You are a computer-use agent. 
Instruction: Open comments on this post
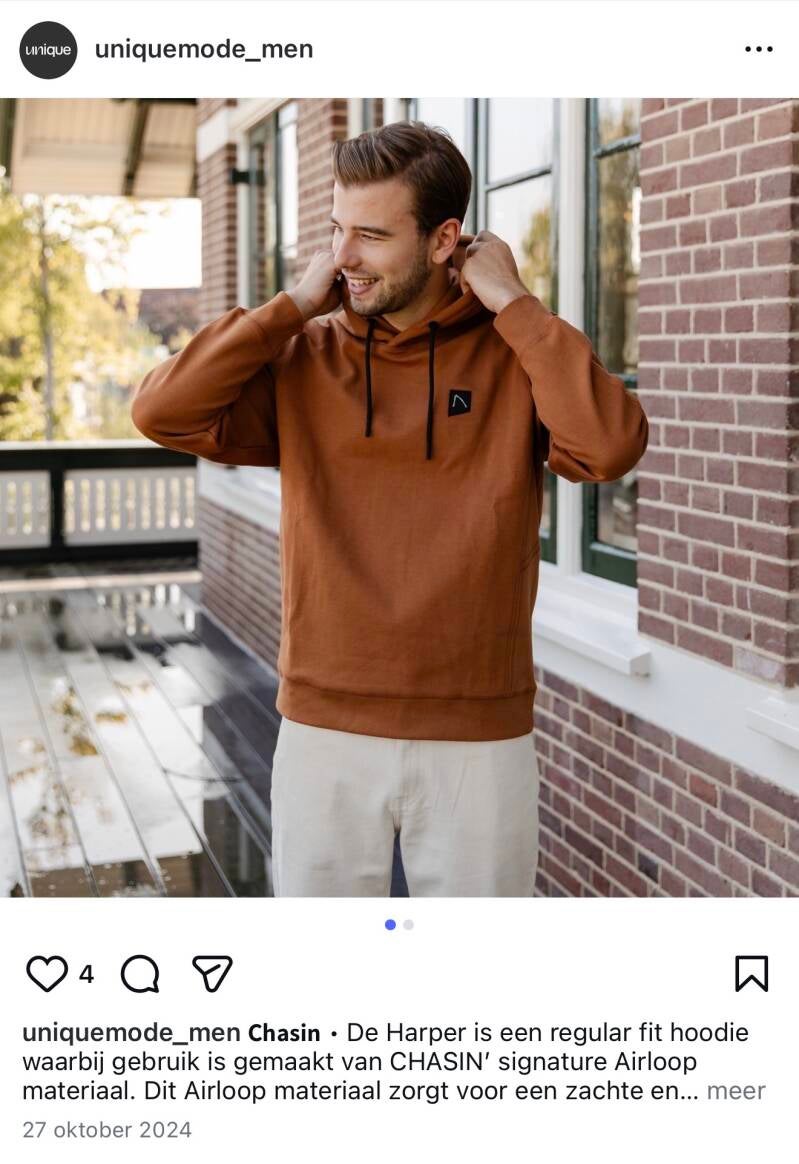coord(140,973)
